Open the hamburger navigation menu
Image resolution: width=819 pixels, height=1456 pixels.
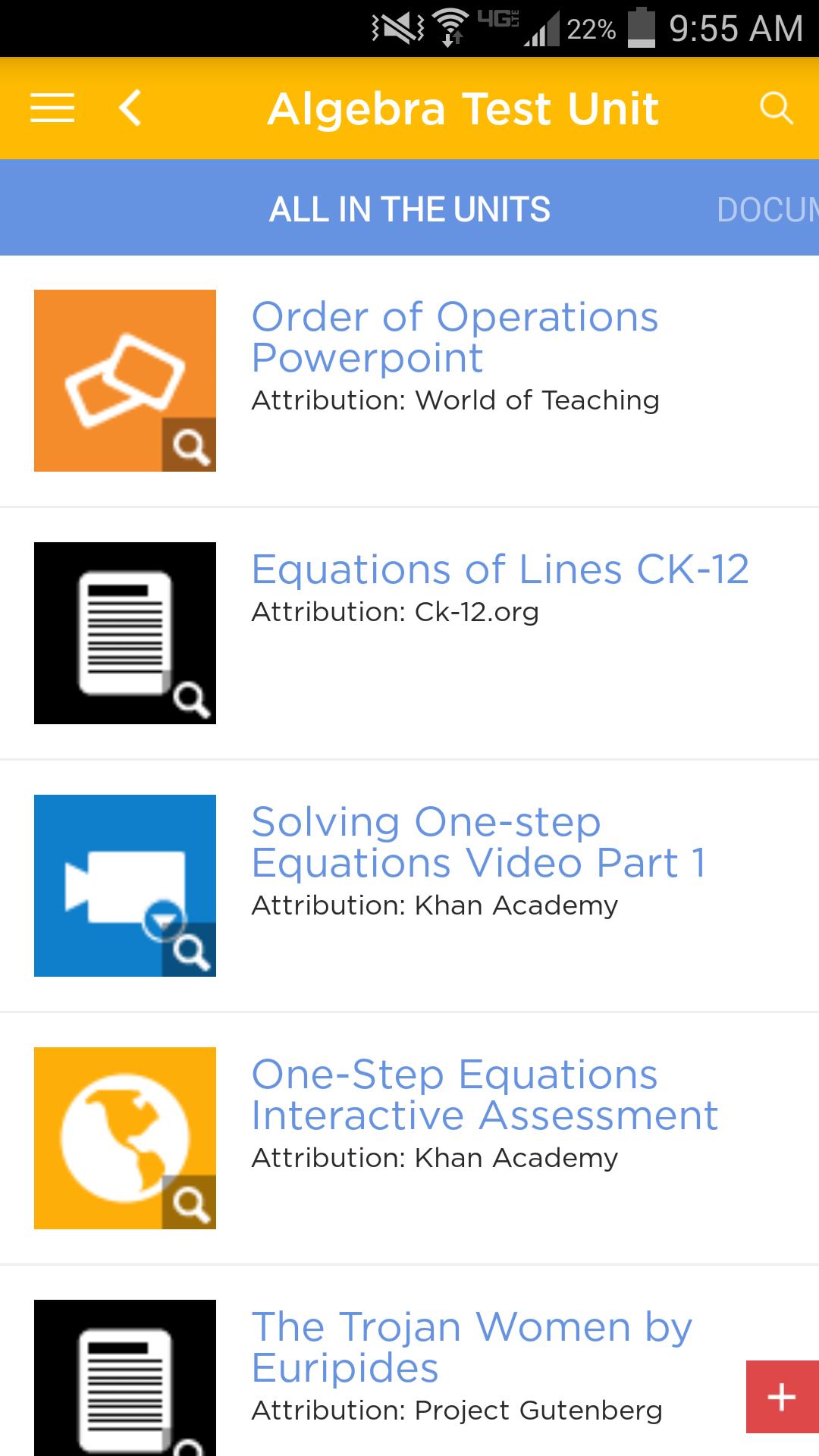point(52,108)
